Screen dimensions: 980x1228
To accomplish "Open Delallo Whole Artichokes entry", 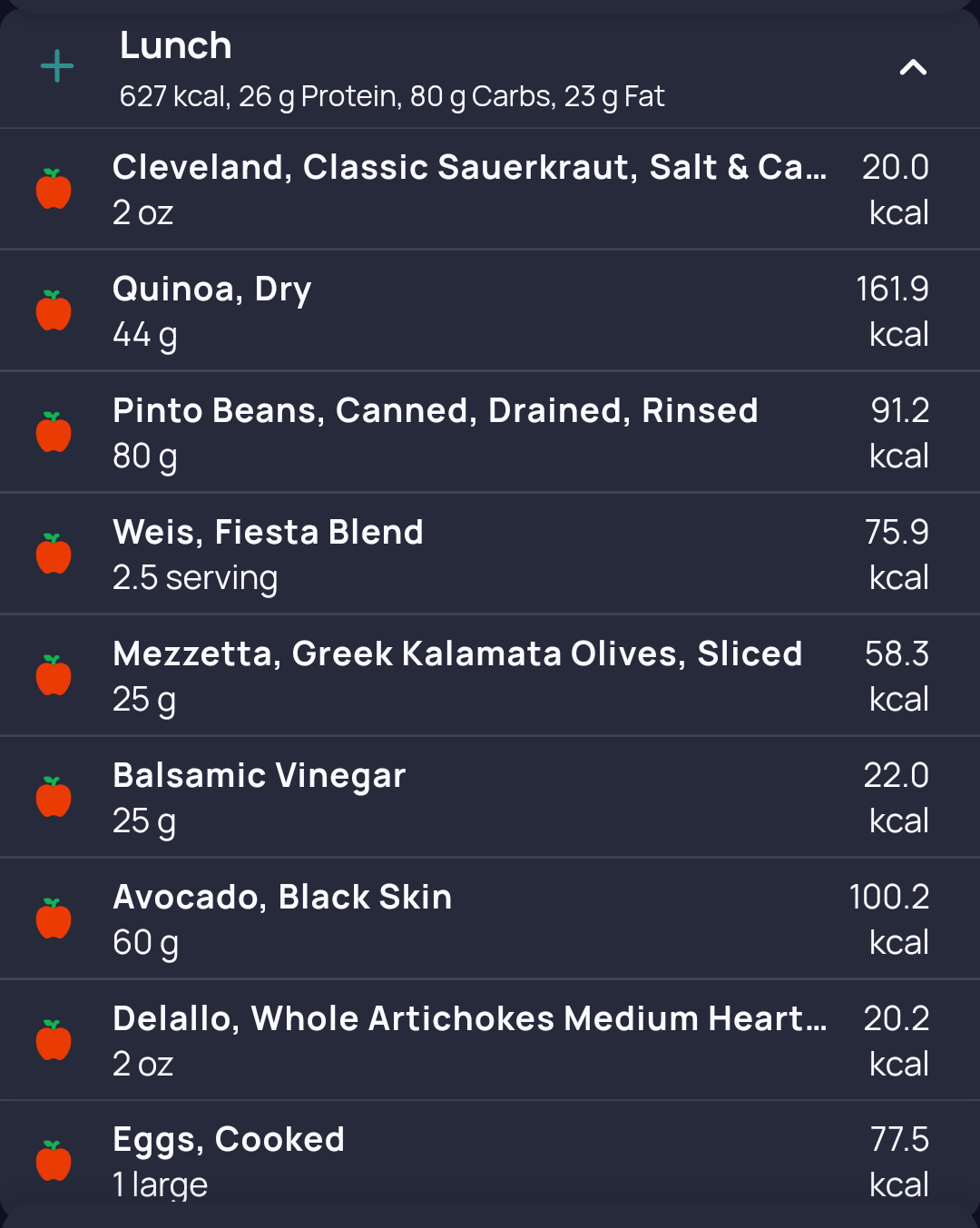I will tap(469, 1040).
